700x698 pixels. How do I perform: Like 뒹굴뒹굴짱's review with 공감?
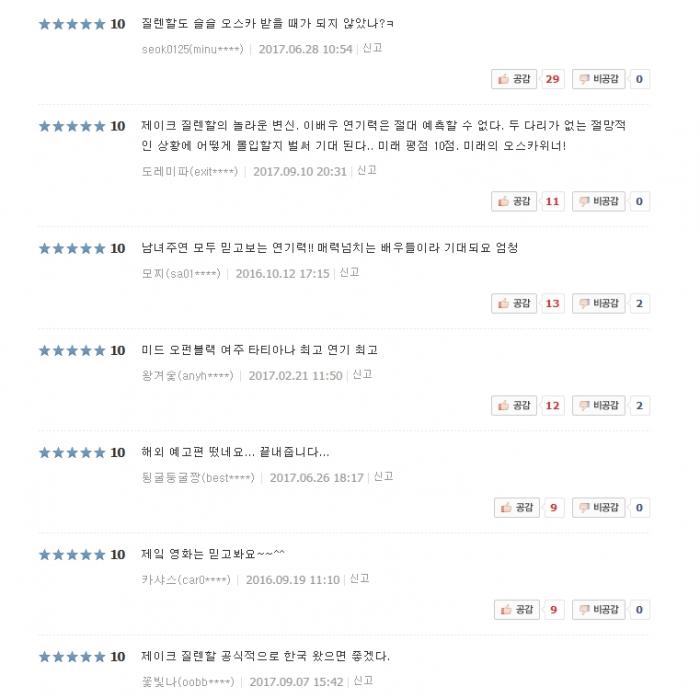pyautogui.click(x=517, y=507)
